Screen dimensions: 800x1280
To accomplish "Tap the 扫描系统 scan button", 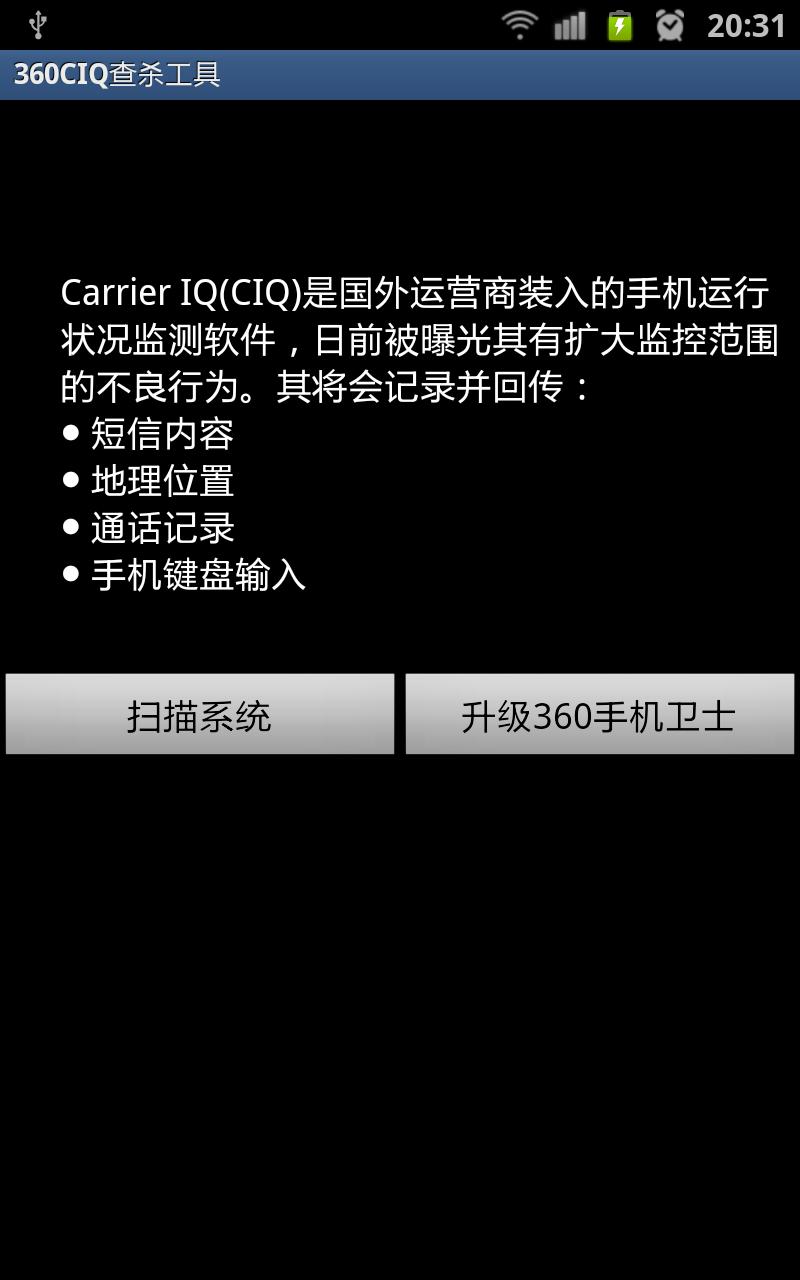I will pos(200,714).
